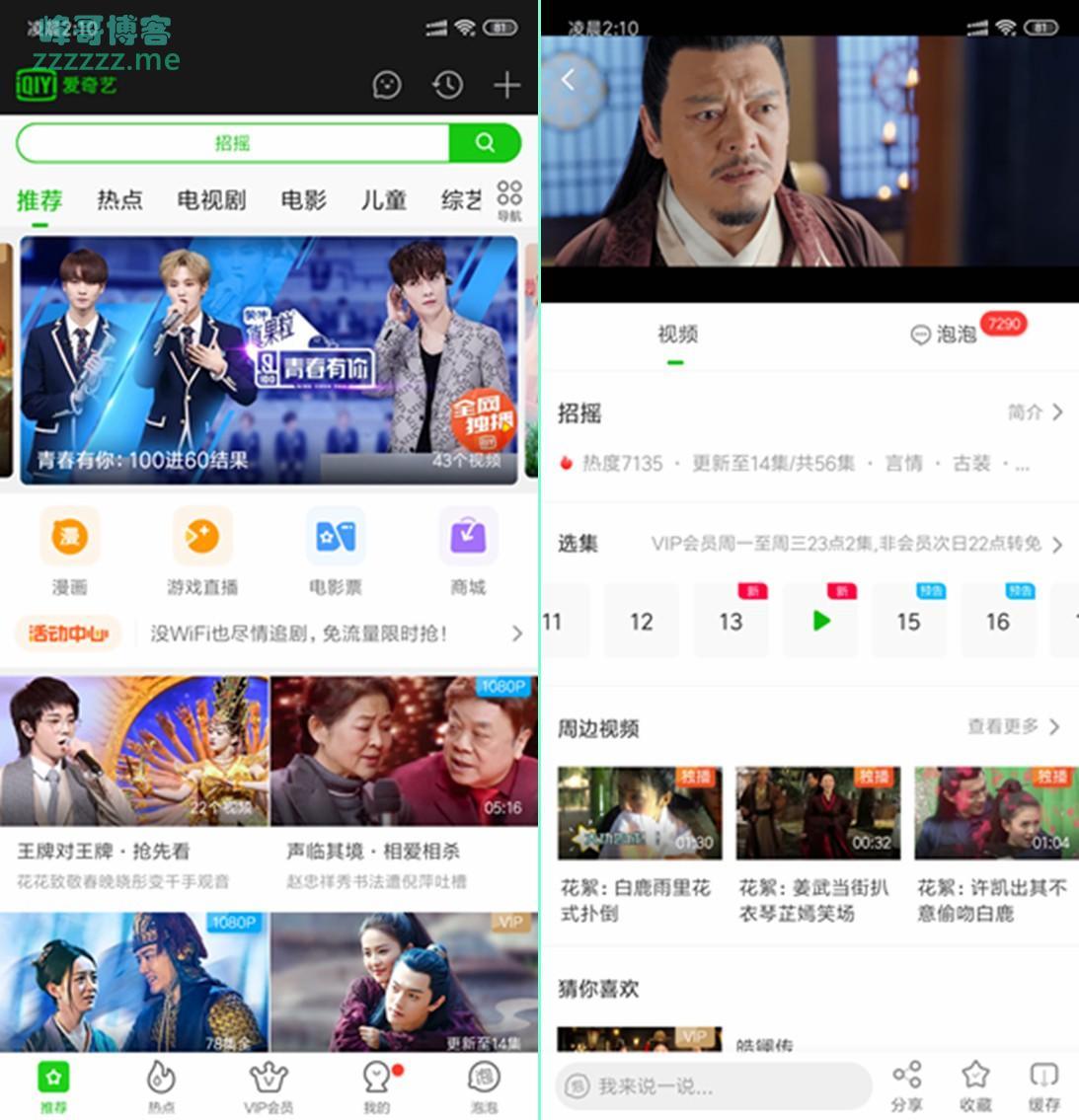1079x1120 pixels.
Task: Open the 青春有你 banner
Action: 269,360
